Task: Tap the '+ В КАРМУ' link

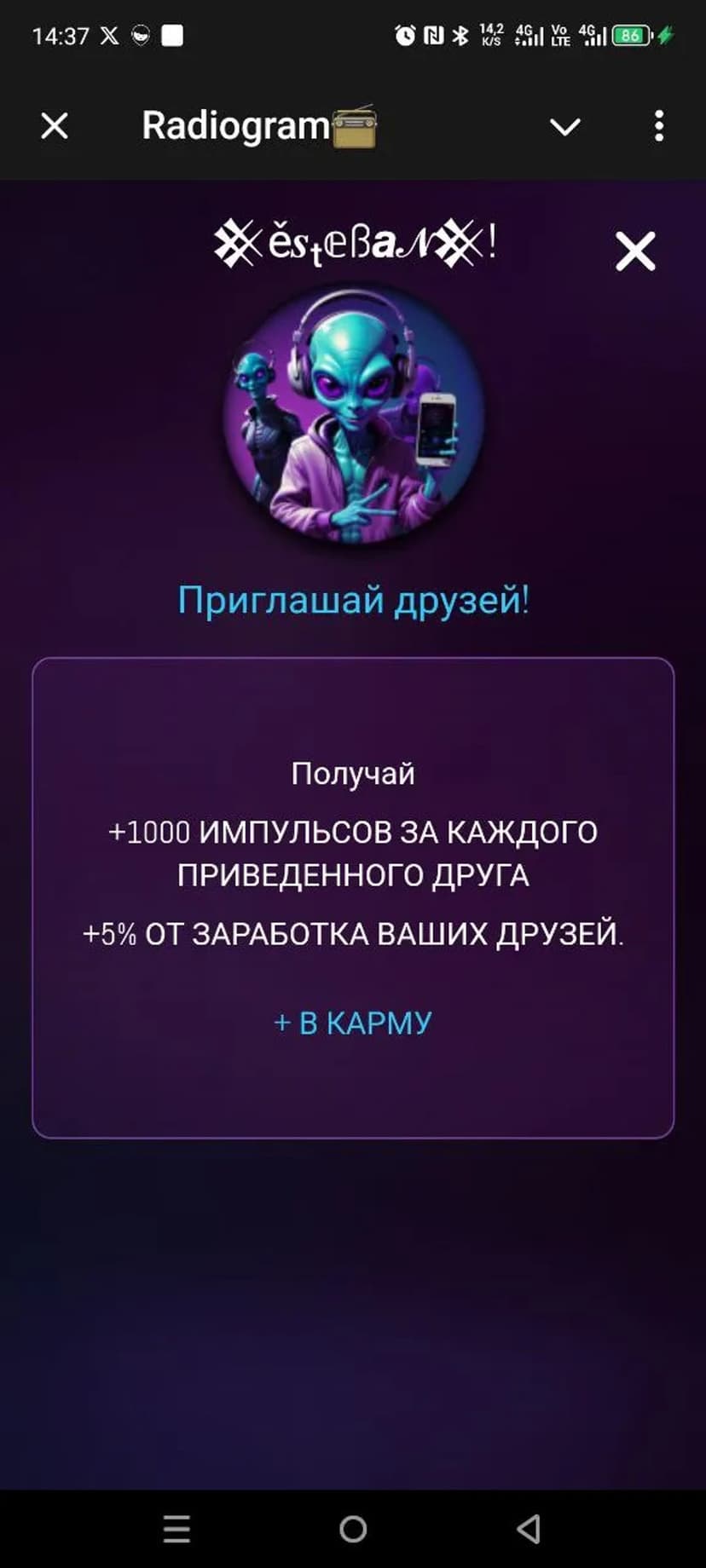Action: 353,1023
